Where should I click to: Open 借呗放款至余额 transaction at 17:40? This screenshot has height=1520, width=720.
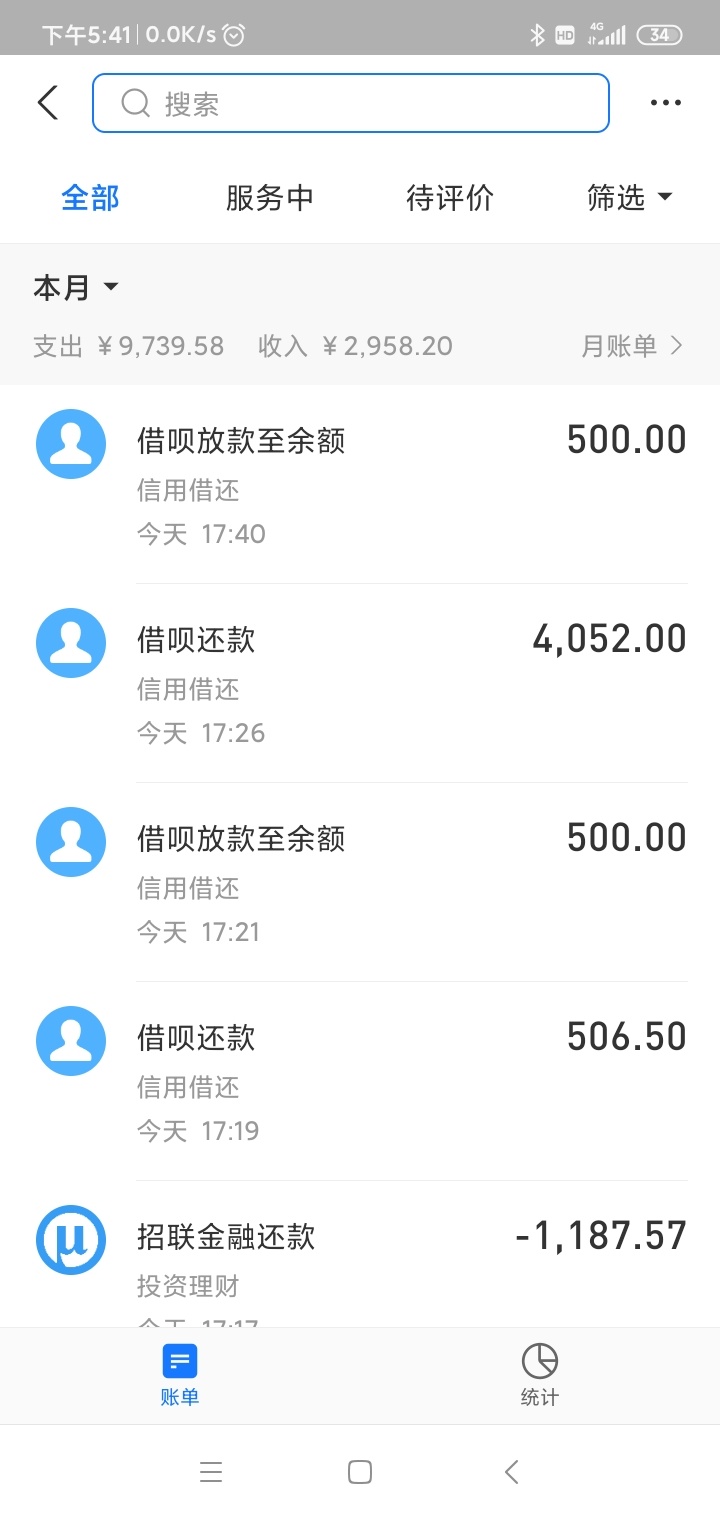360,485
